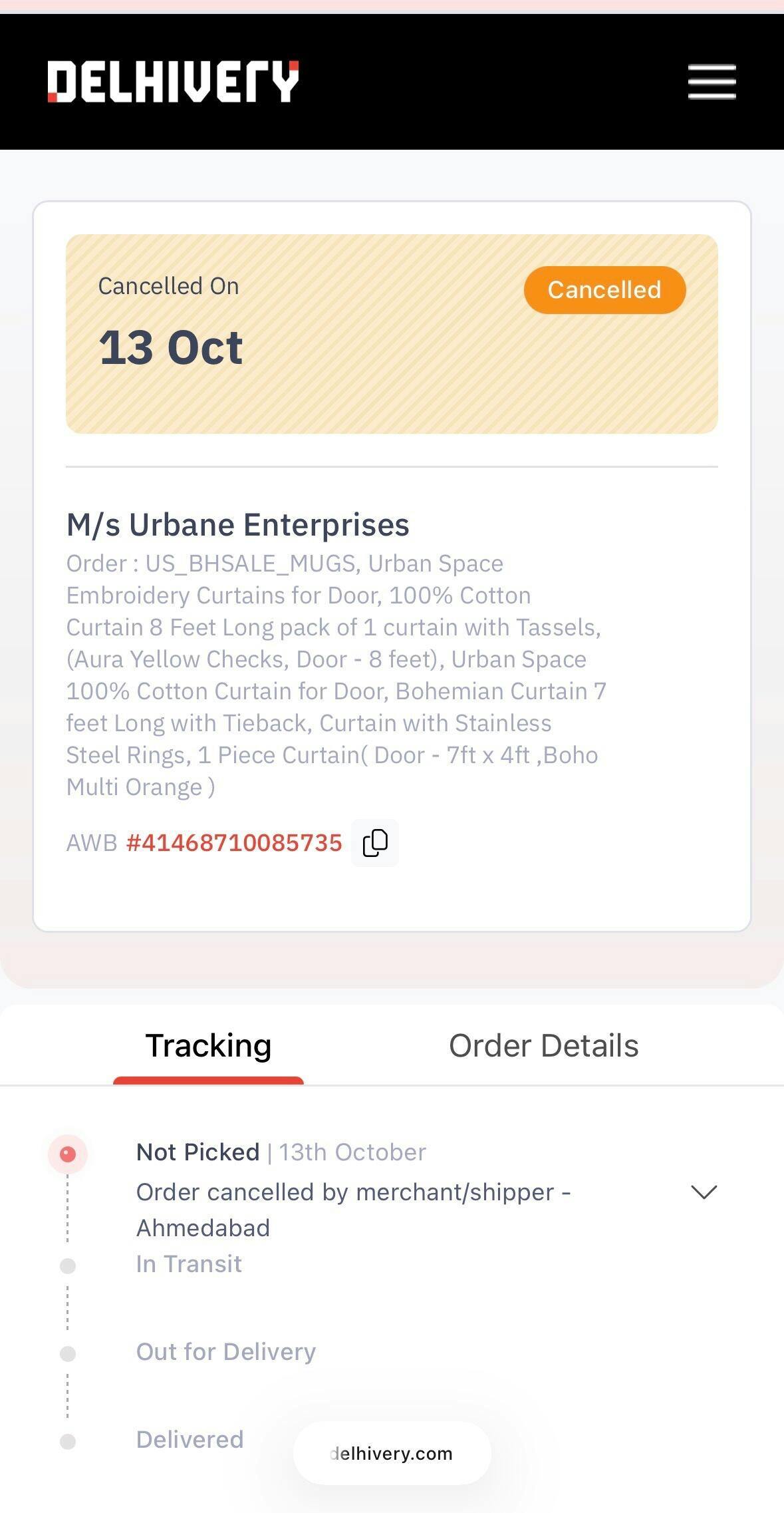Tap the delhivery.com address pill
The width and height of the screenshot is (784, 1513).
(392, 1453)
